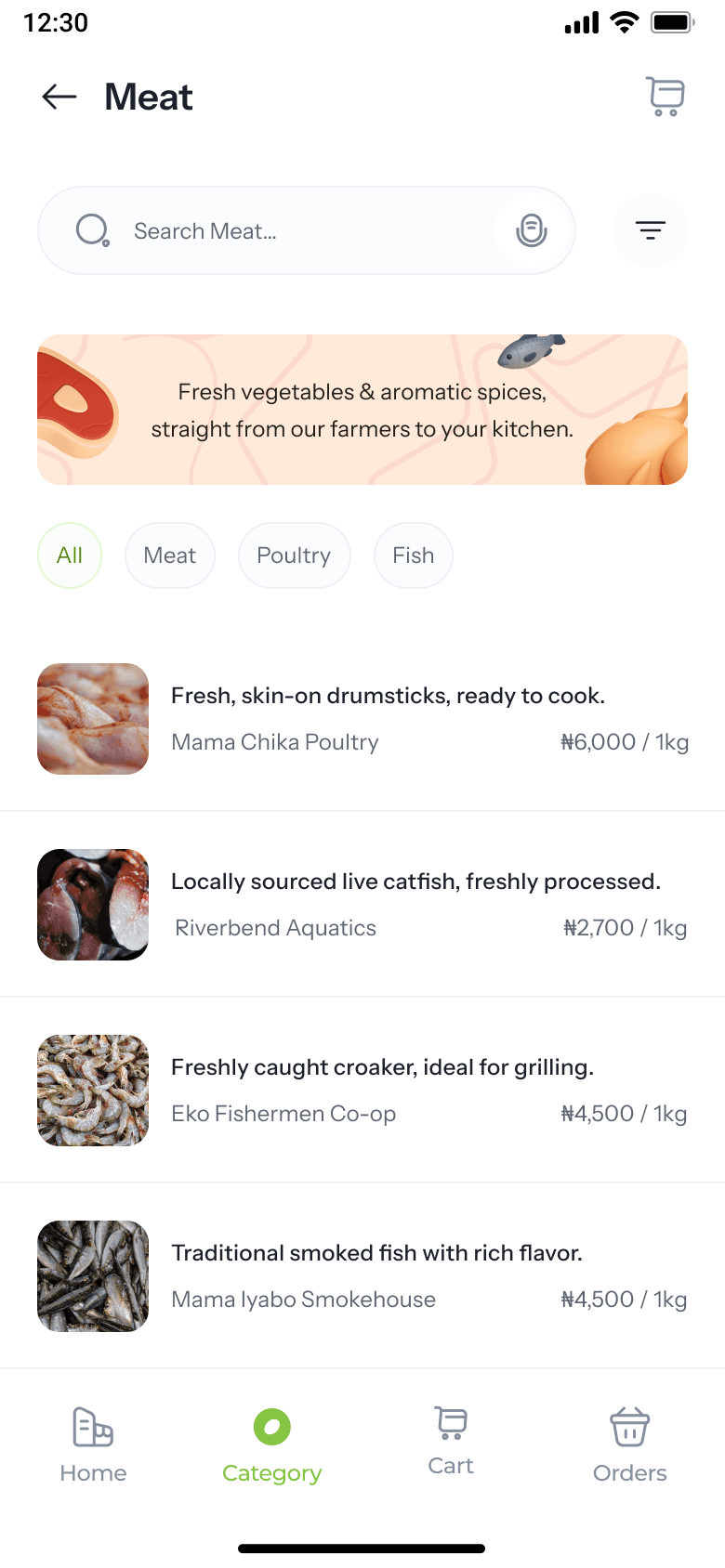Viewport: 725px width, 1568px height.
Task: Open the traditional smoked fish item
Action: tap(376, 1253)
